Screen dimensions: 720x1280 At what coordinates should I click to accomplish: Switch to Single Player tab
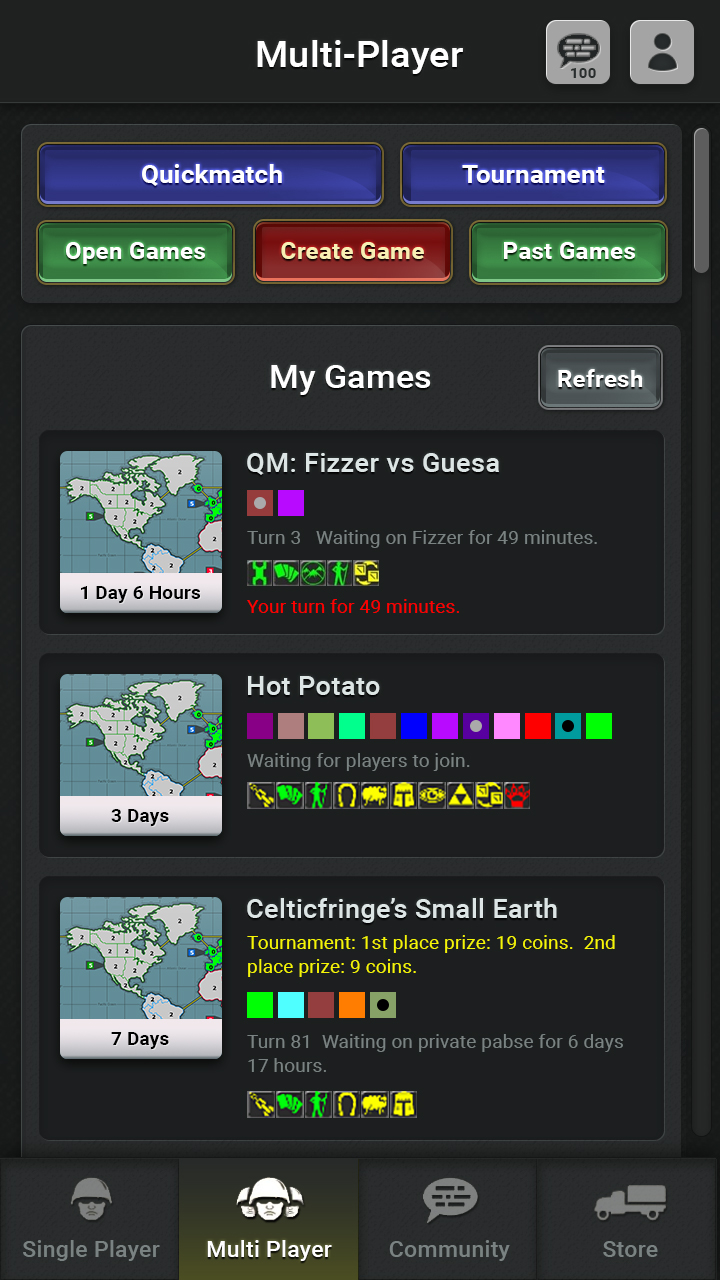(x=90, y=1220)
